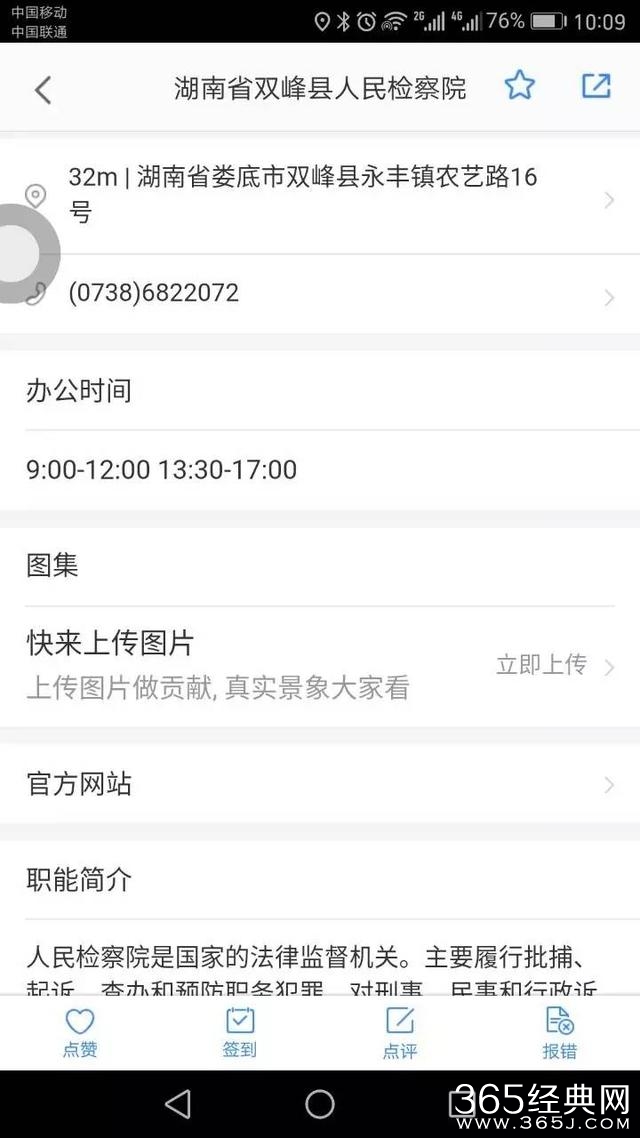Tap the floating gray circle button
The height and width of the screenshot is (1138, 640).
tap(20, 253)
